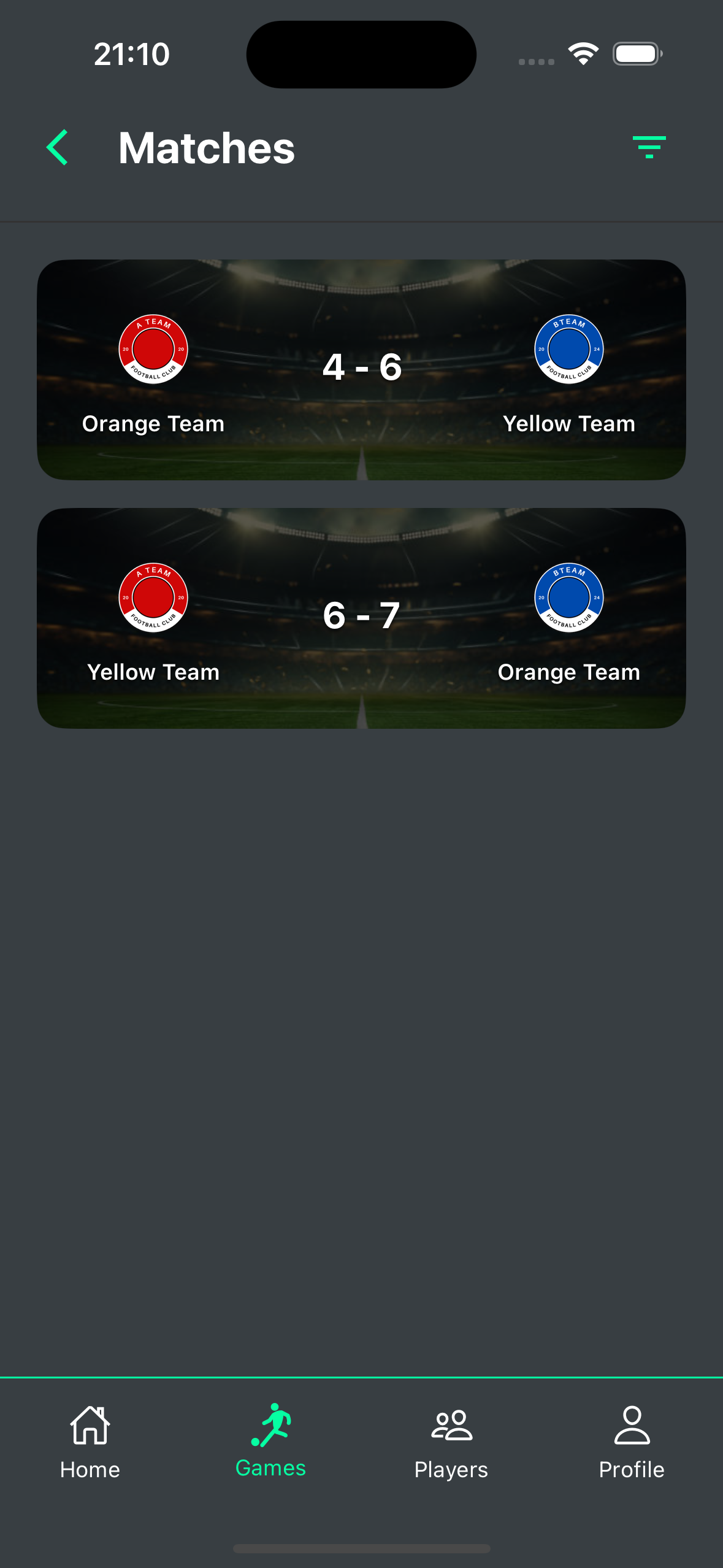
Task: Open the match with score 6 - 7
Action: click(361, 618)
